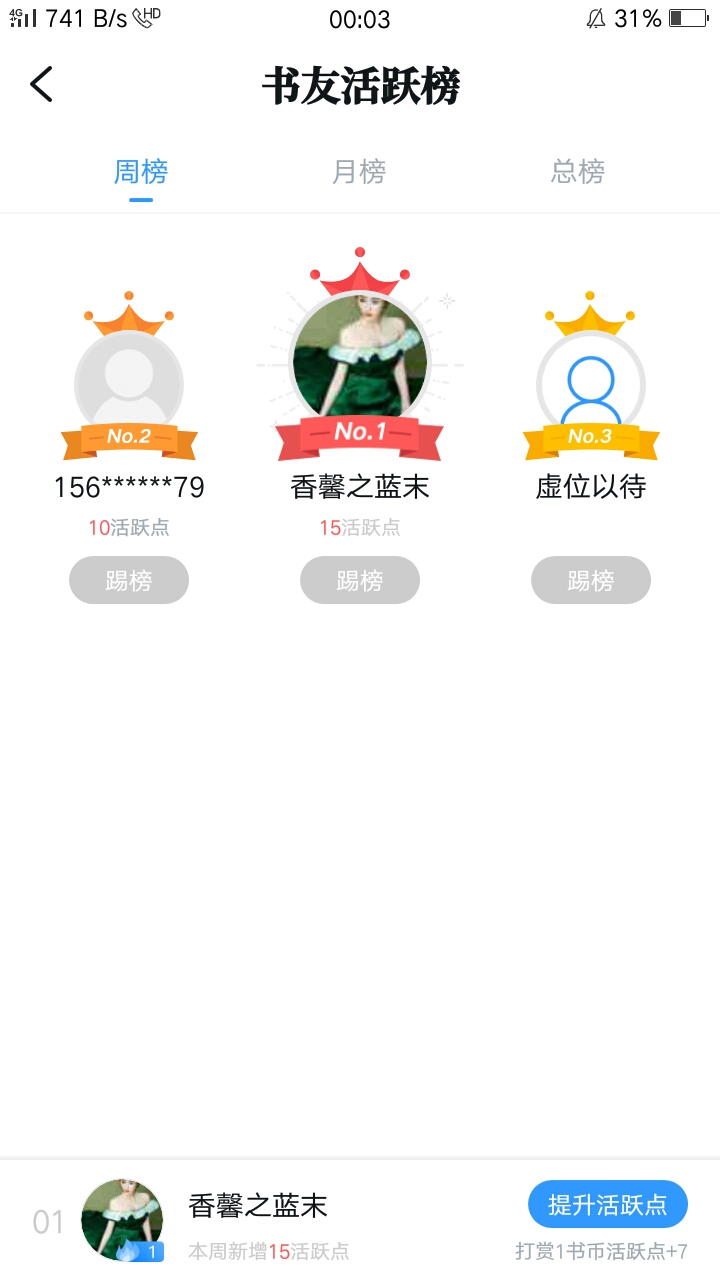The width and height of the screenshot is (720, 1280).
Task: Tap 踢榜 under 156******79
Action: click(x=129, y=580)
